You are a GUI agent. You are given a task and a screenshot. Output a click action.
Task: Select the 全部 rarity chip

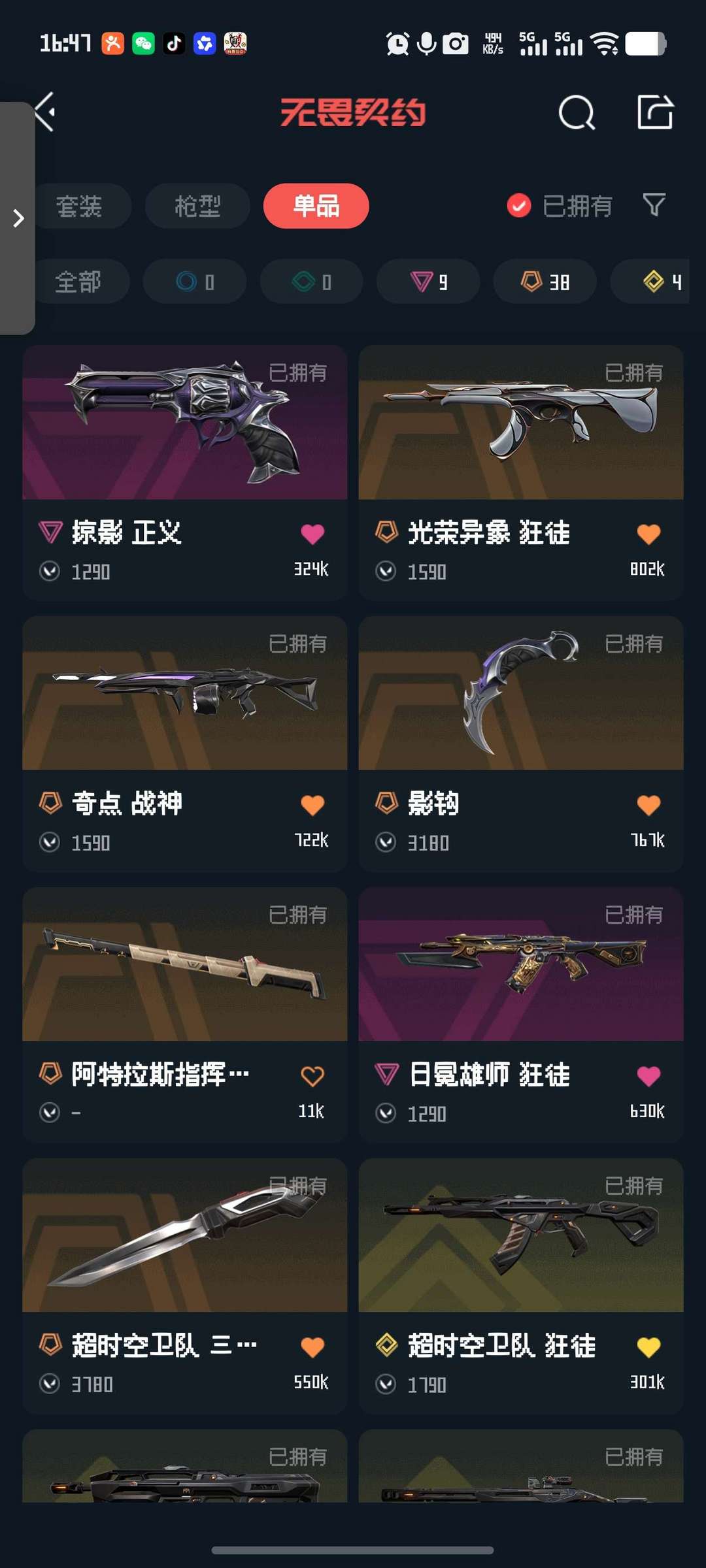tap(80, 282)
